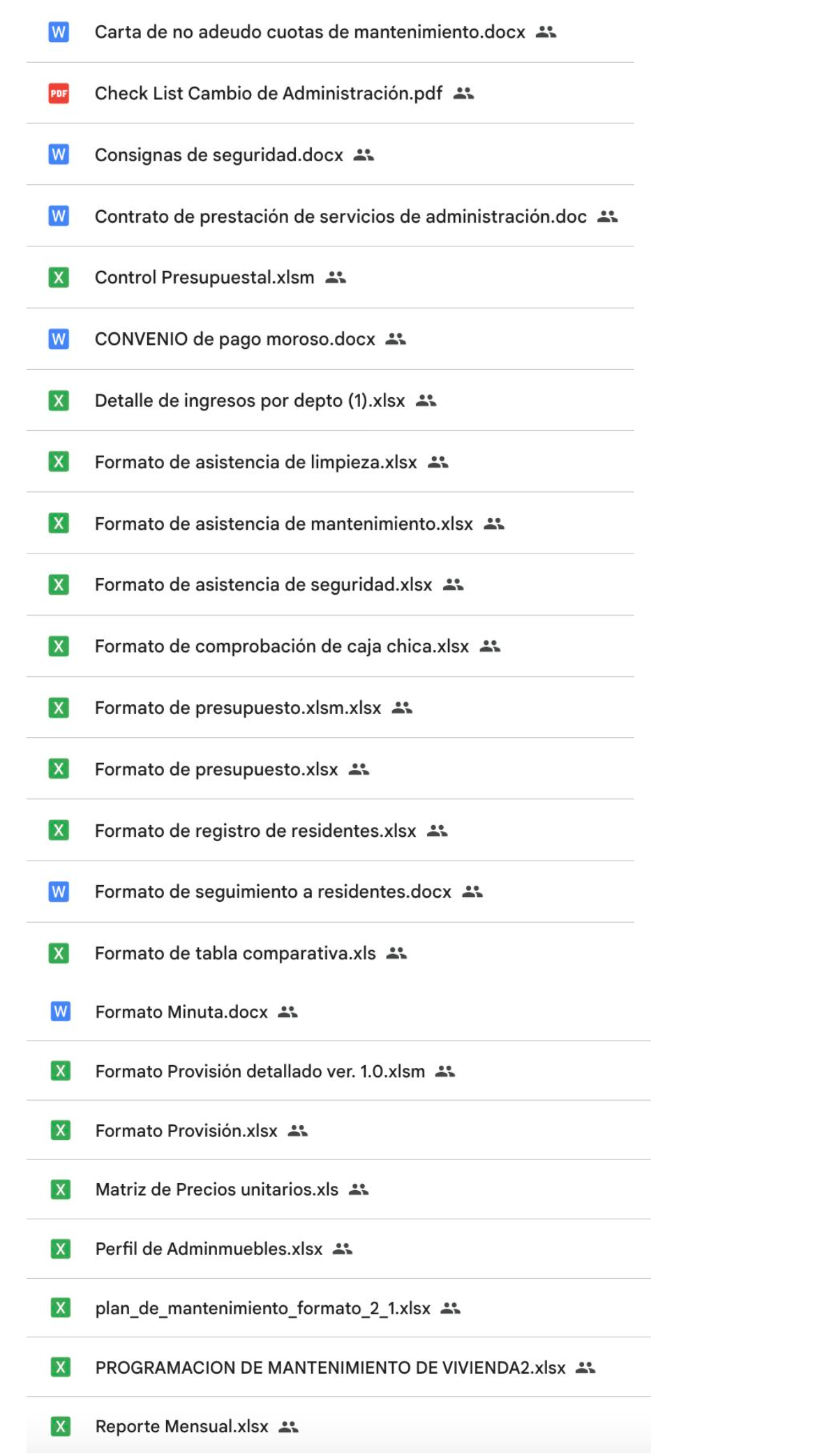Open Contrato de prestación de servicios document
This screenshot has width=822, height=1456.
point(341,216)
